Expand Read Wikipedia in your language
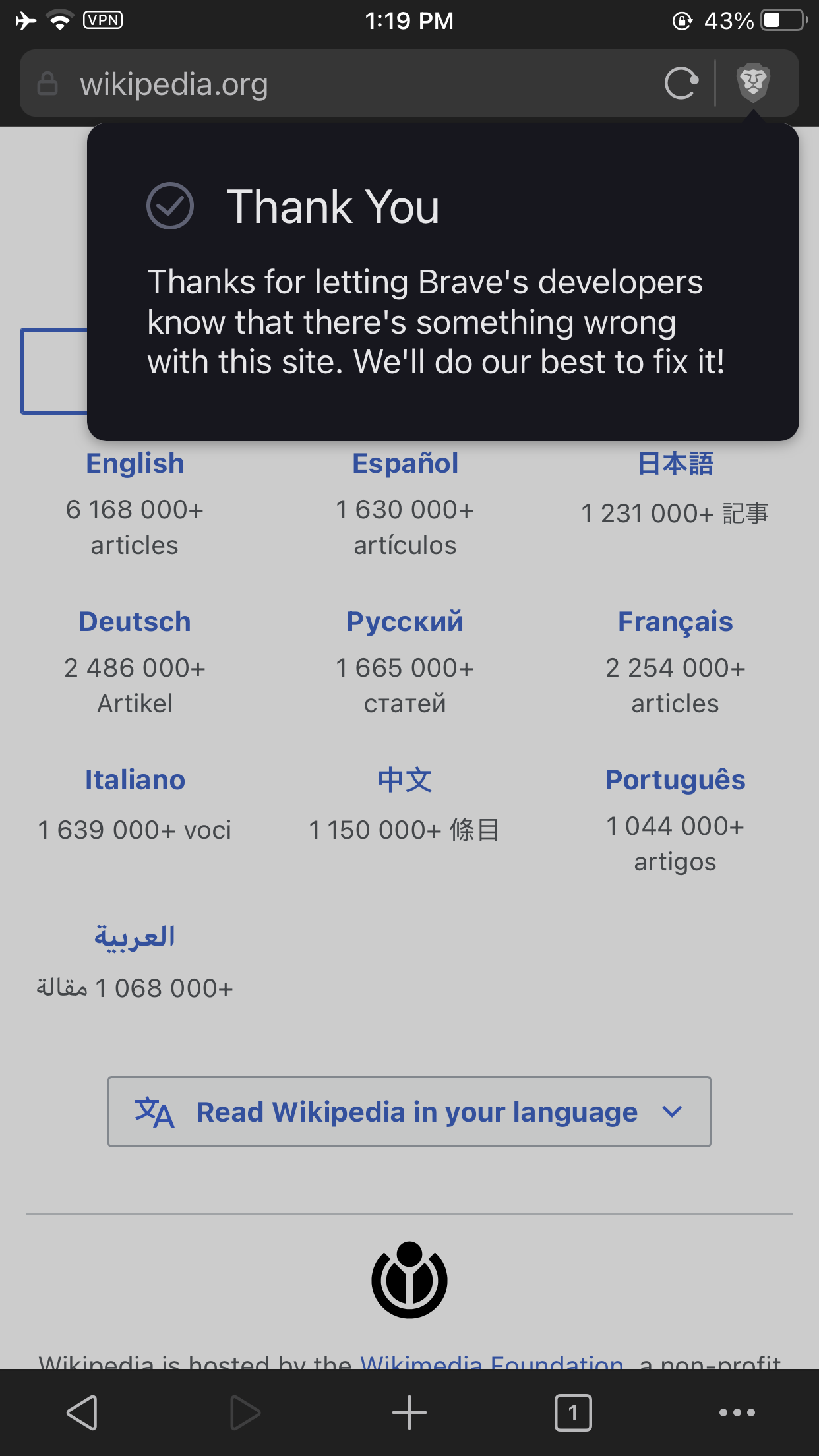 click(x=409, y=1112)
